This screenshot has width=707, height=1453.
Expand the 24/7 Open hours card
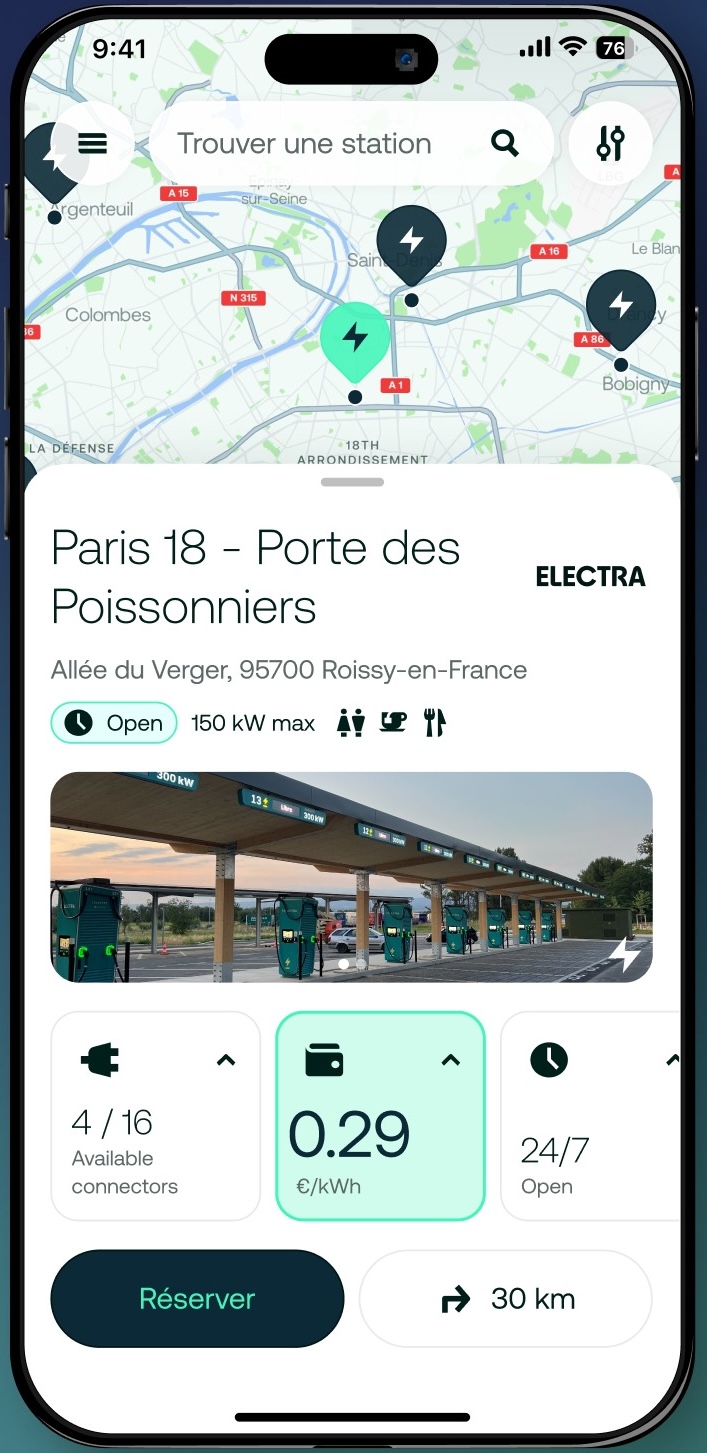pyautogui.click(x=590, y=1116)
